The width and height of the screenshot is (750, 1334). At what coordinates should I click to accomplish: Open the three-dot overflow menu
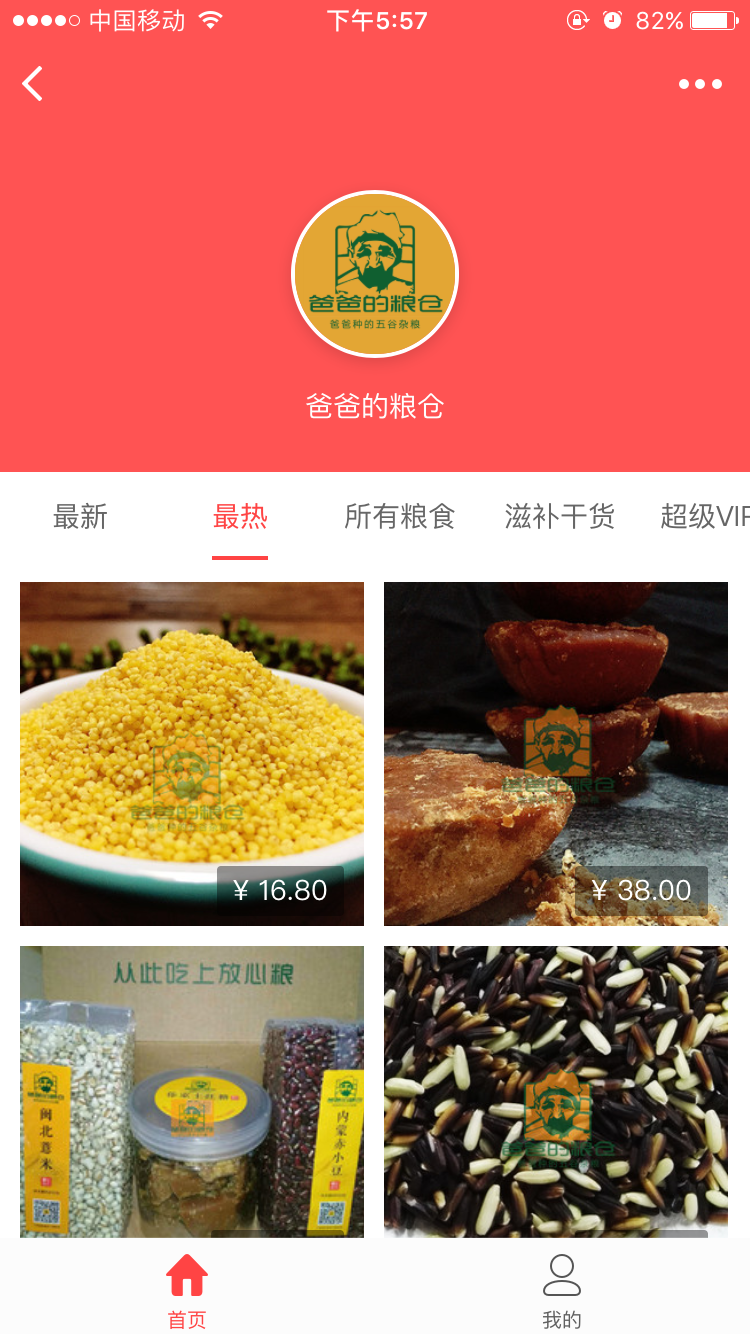click(x=700, y=84)
